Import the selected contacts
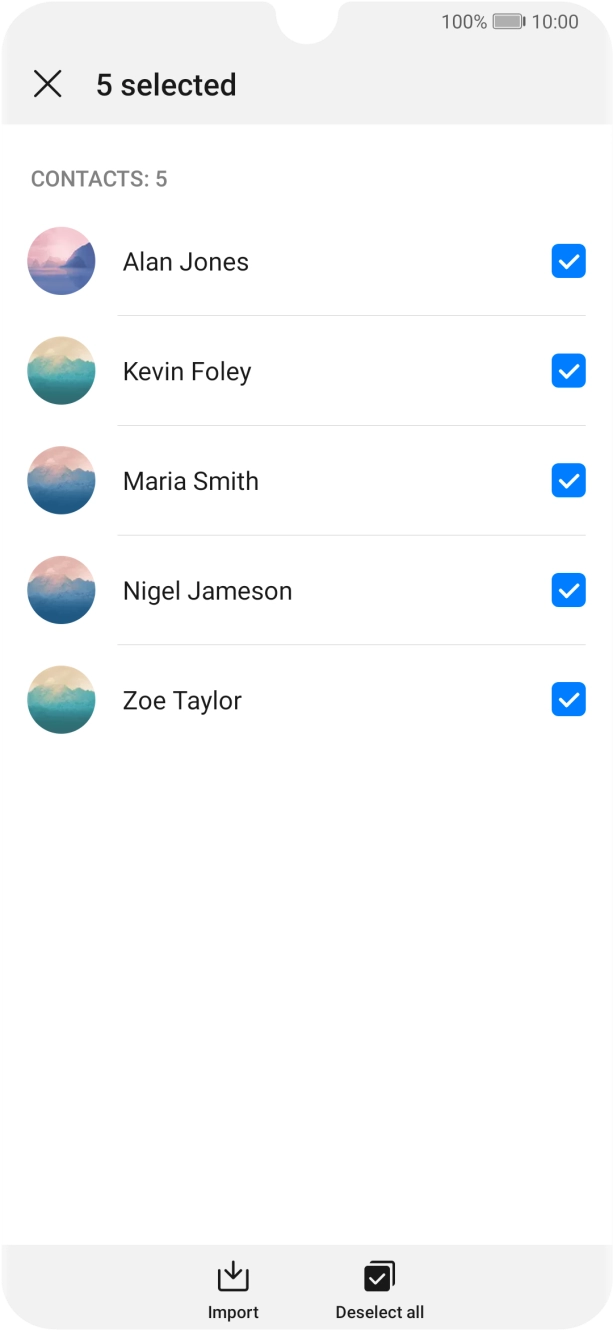This screenshot has height=1330, width=613. (x=233, y=1289)
